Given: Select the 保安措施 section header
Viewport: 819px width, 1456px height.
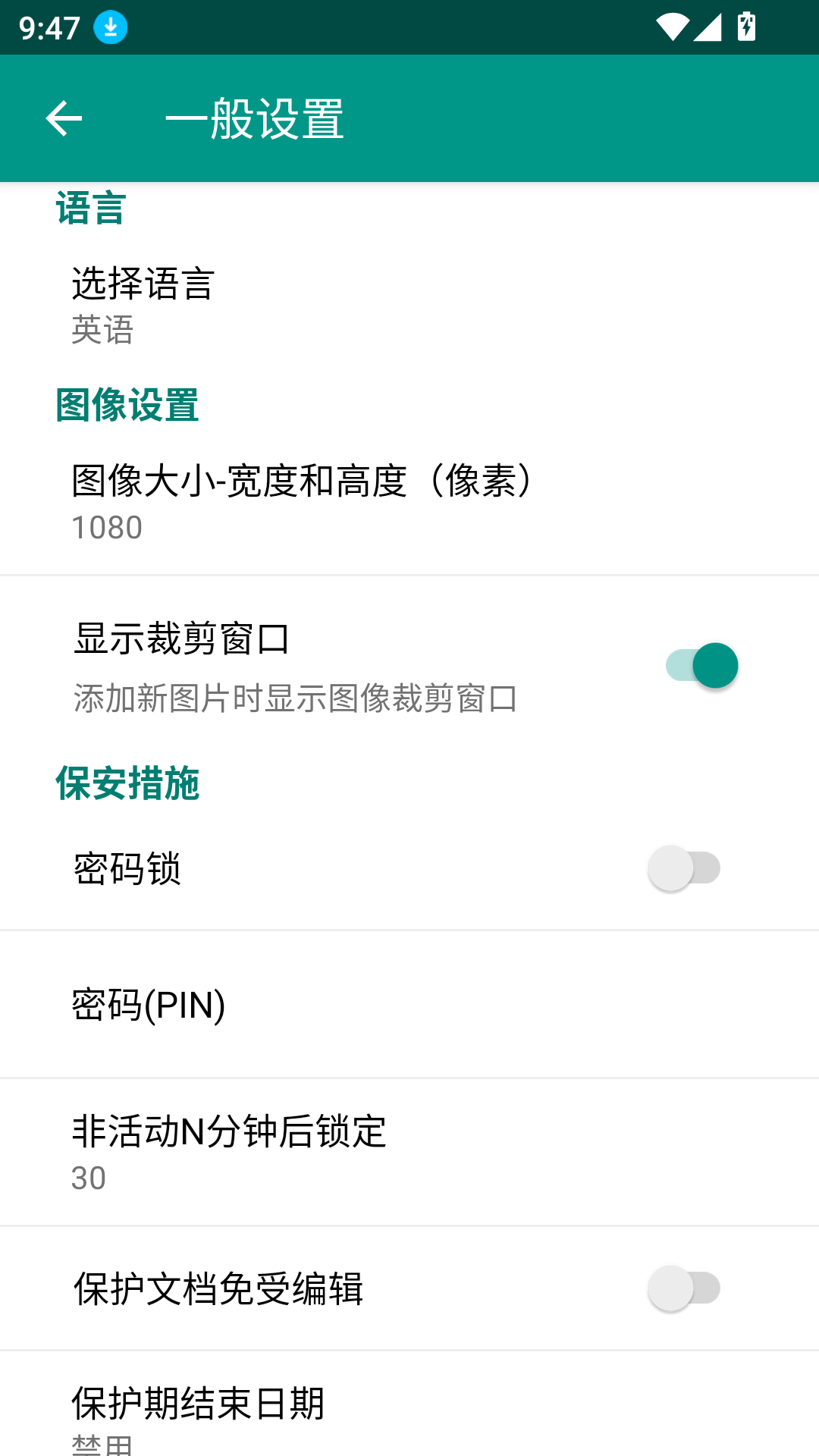Looking at the screenshot, I should click(126, 785).
